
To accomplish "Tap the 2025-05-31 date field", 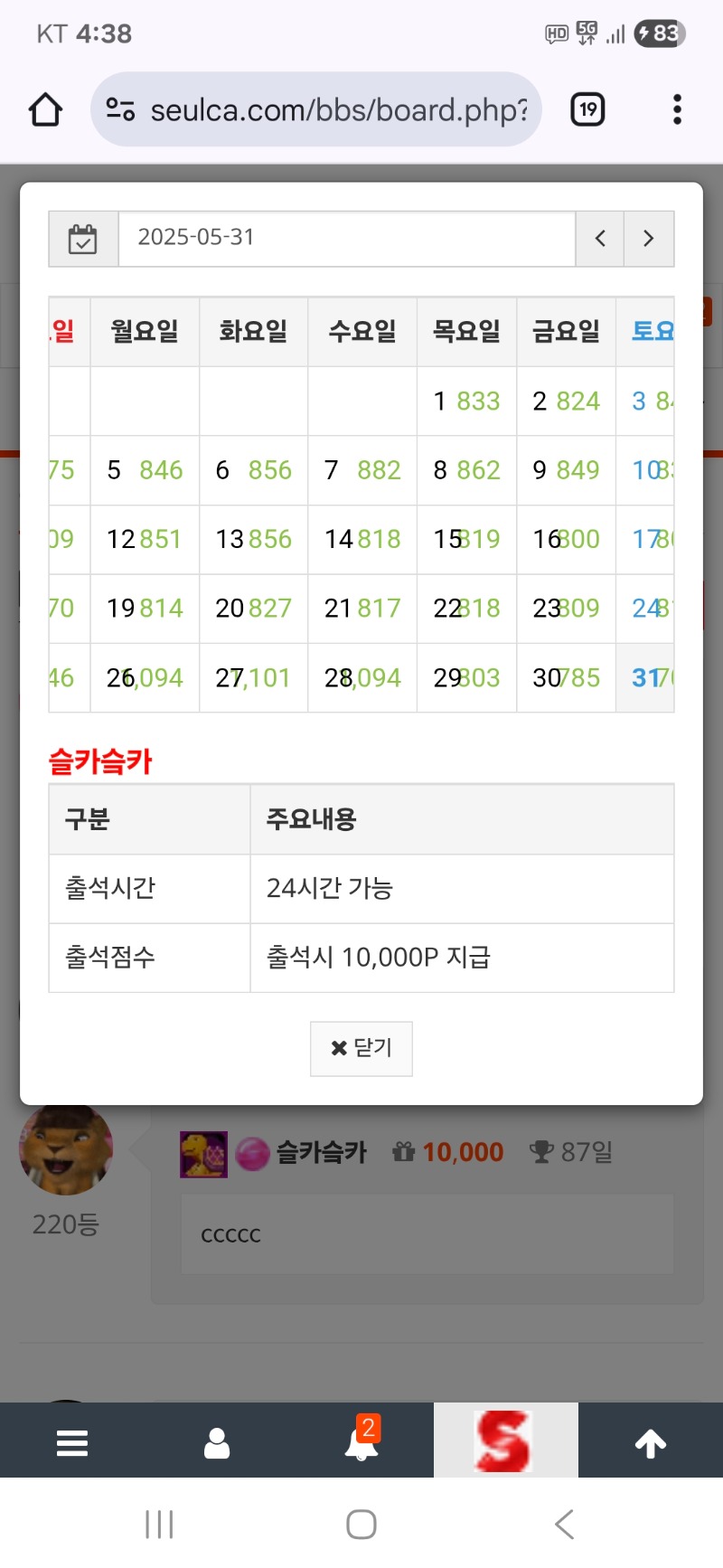I will coord(346,239).
